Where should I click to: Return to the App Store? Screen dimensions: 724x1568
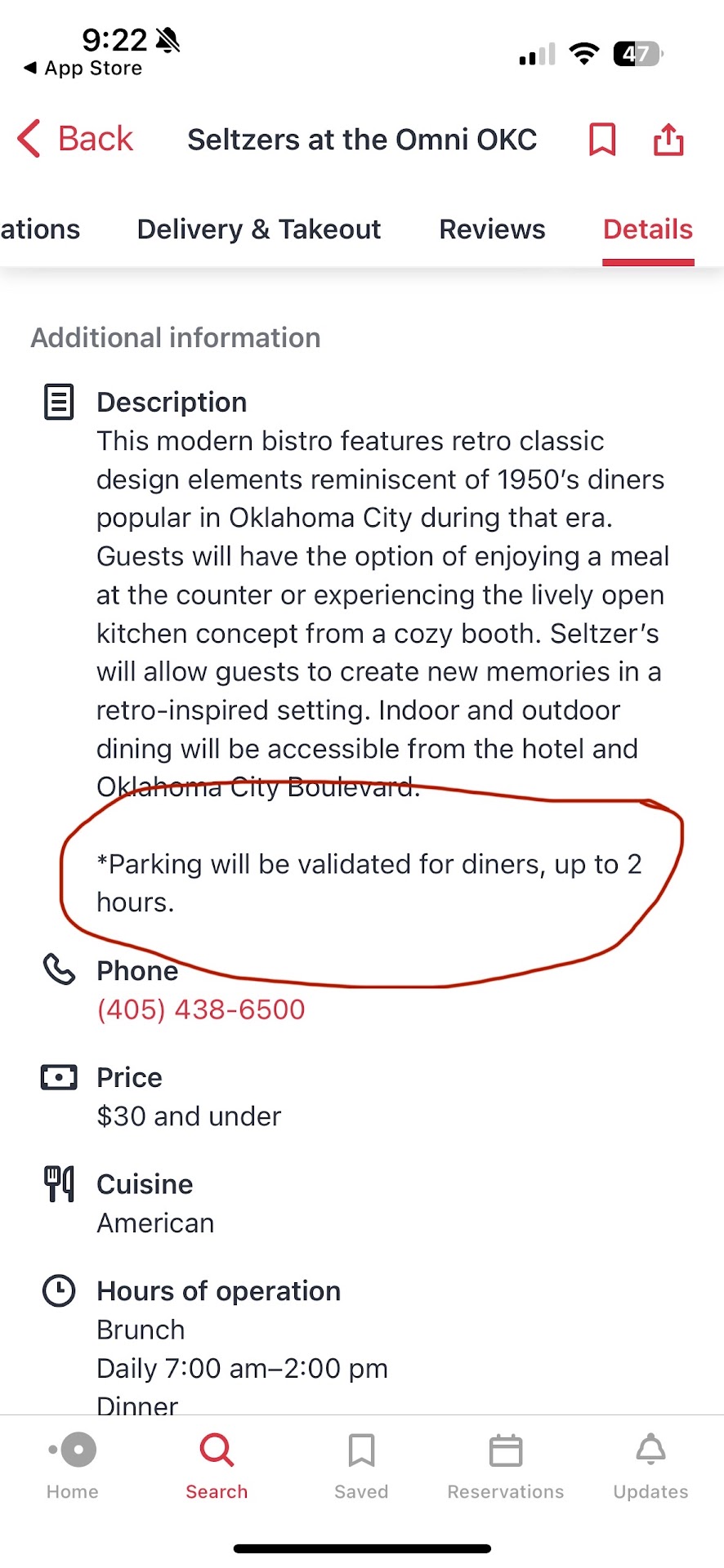[83, 69]
